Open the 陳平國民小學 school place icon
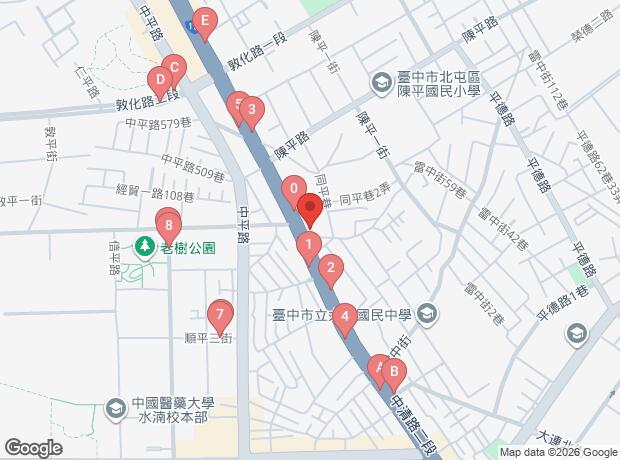The height and width of the screenshot is (460, 620). (381, 81)
